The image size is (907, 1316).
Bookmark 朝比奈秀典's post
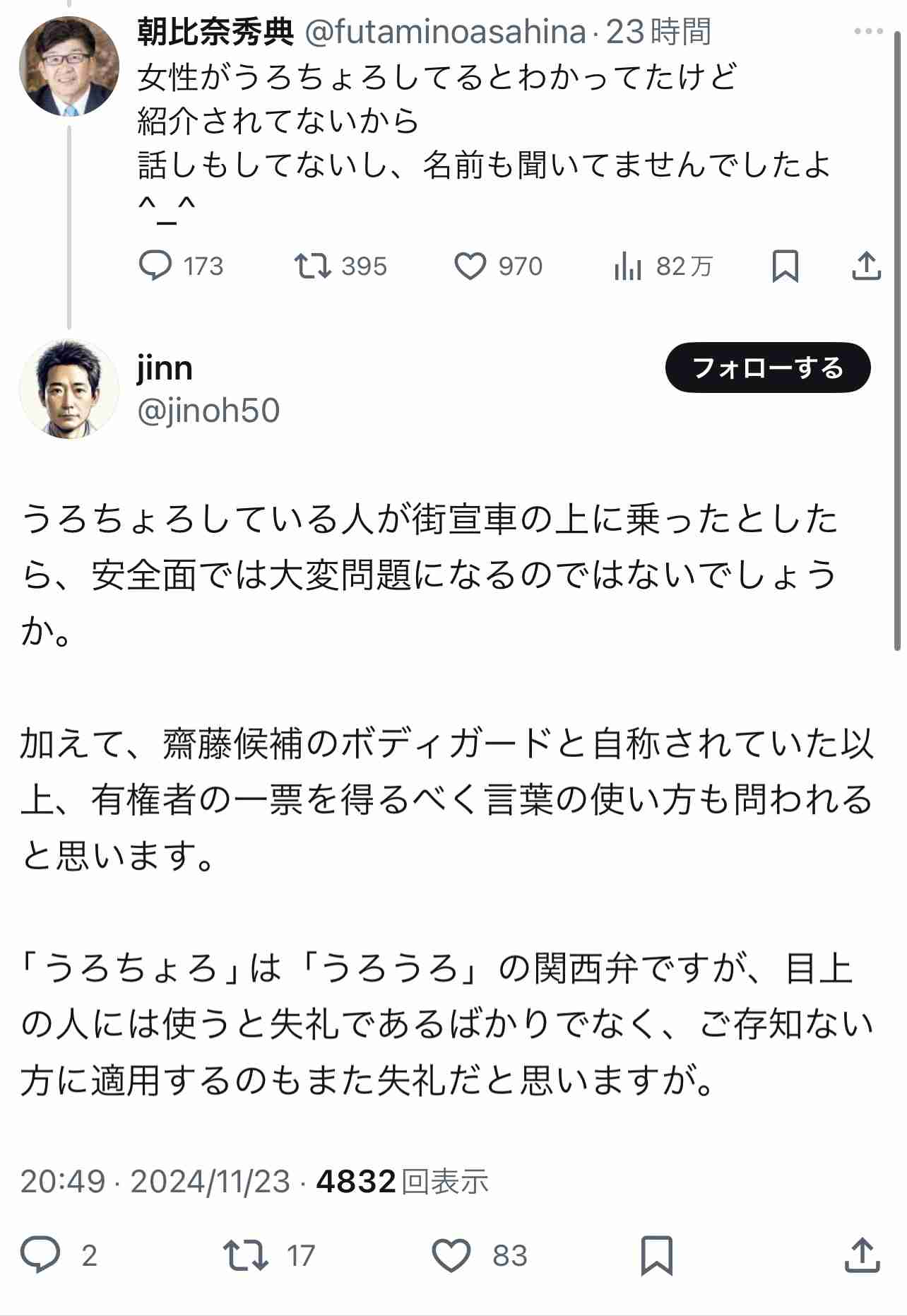tap(785, 266)
